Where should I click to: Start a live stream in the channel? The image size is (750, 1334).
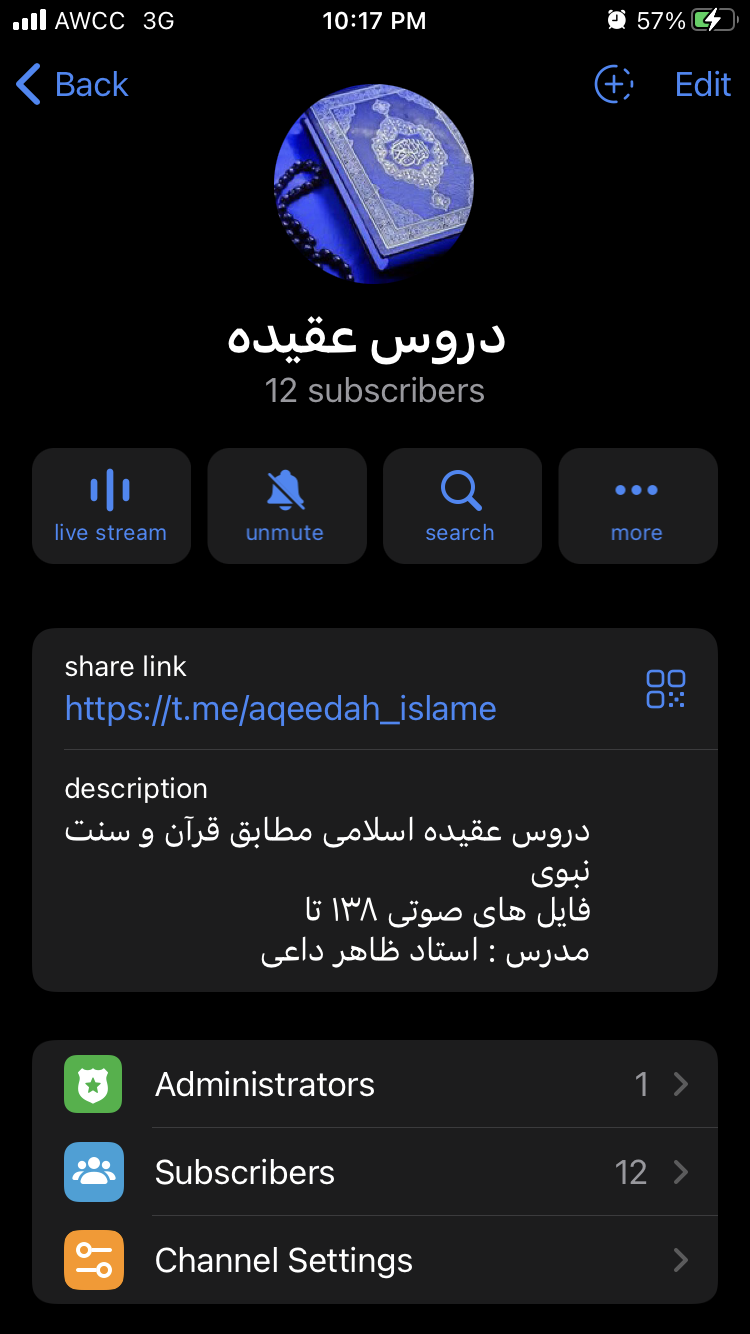point(111,505)
